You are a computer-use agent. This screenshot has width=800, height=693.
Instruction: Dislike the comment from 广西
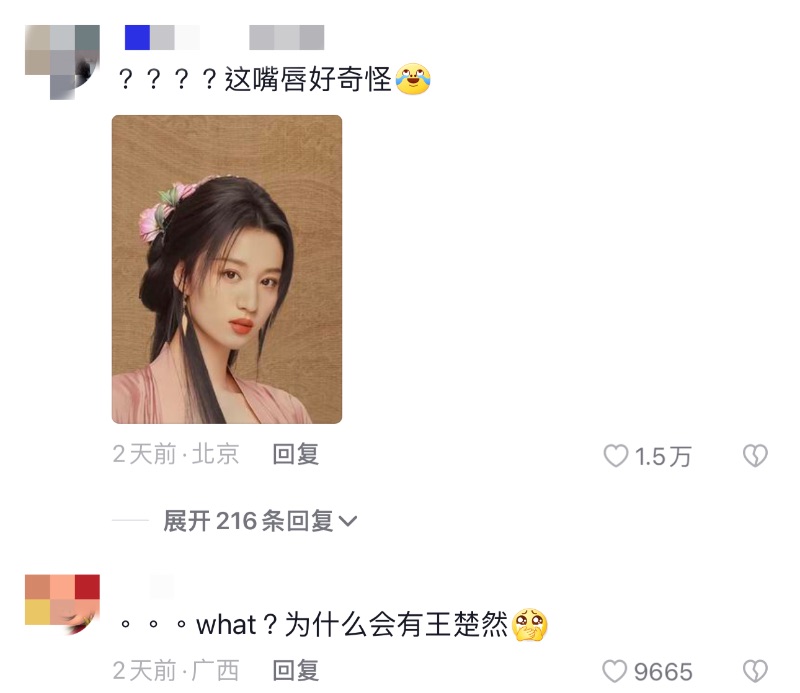pos(755,672)
